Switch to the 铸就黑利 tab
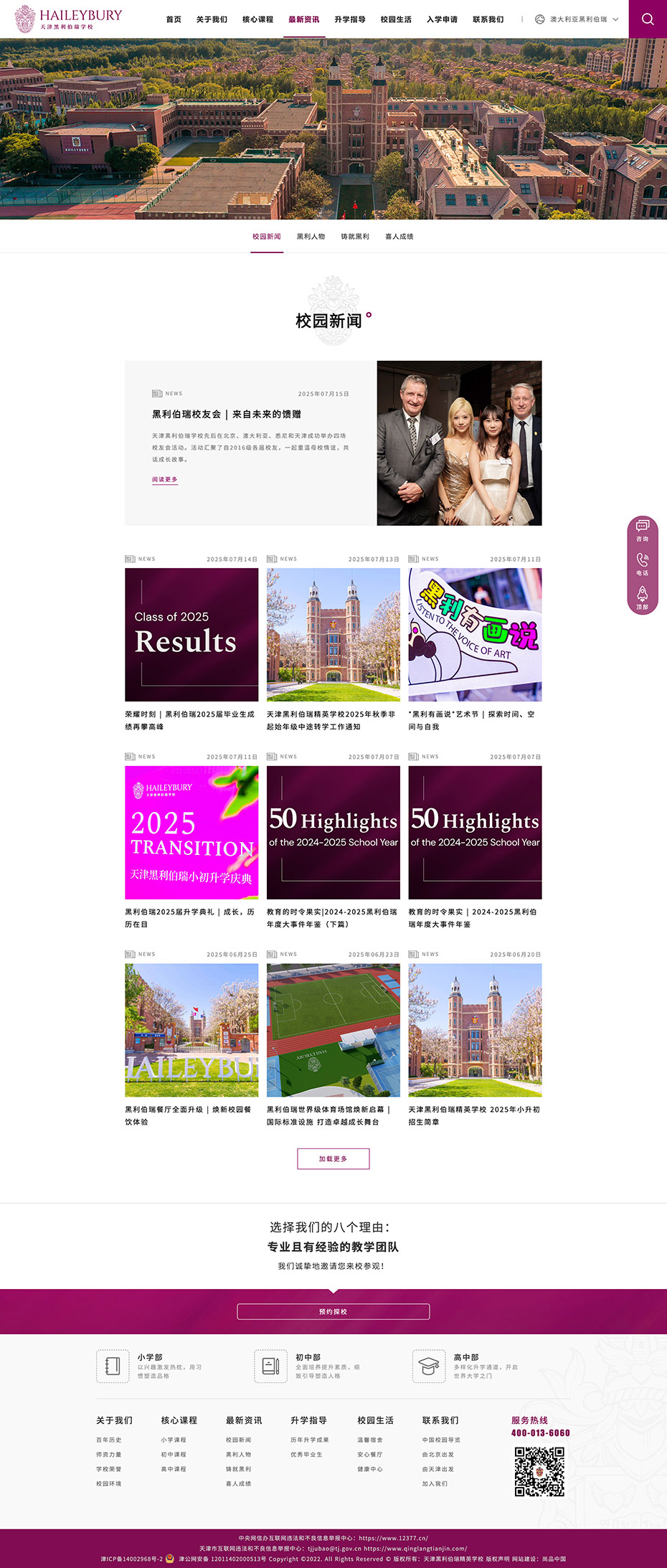 point(355,237)
